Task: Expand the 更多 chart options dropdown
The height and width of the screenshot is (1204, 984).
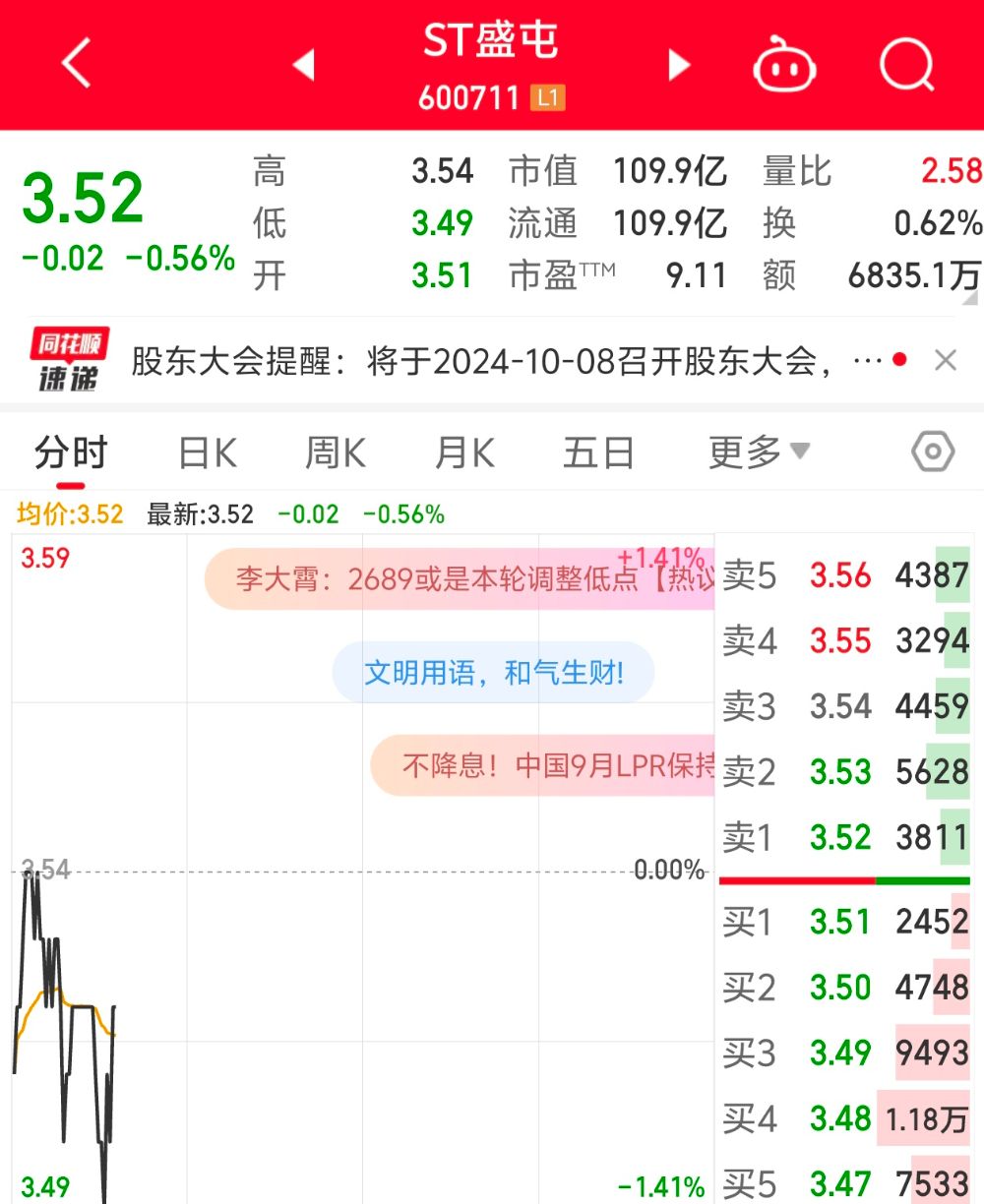Action: [x=758, y=452]
